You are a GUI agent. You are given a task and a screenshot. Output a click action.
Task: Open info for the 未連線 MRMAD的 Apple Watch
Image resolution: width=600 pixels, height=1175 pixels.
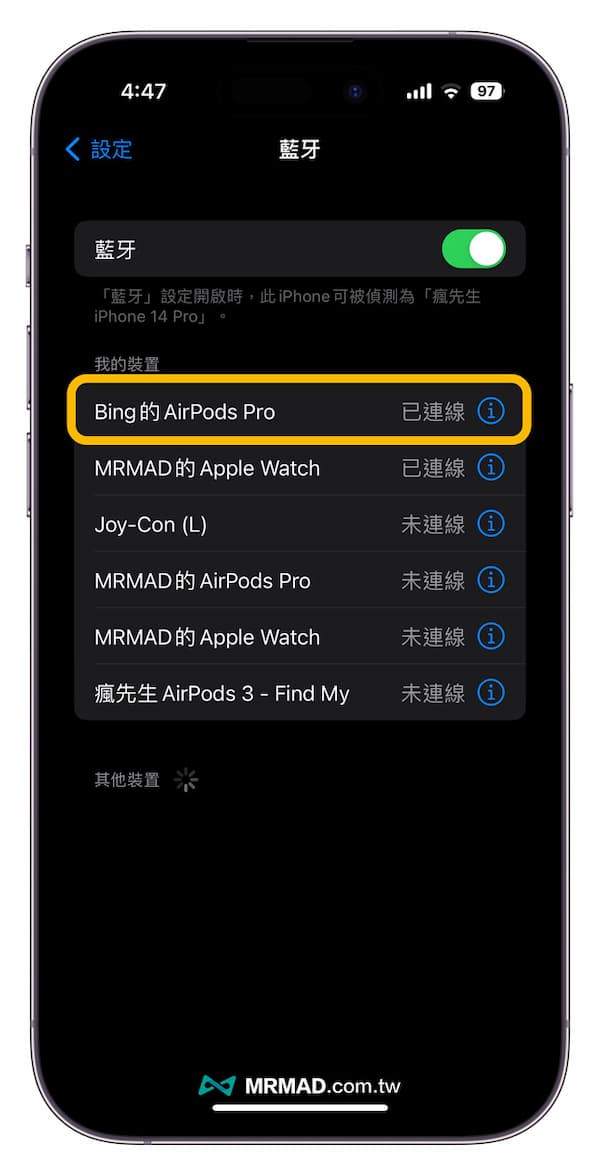coord(490,637)
